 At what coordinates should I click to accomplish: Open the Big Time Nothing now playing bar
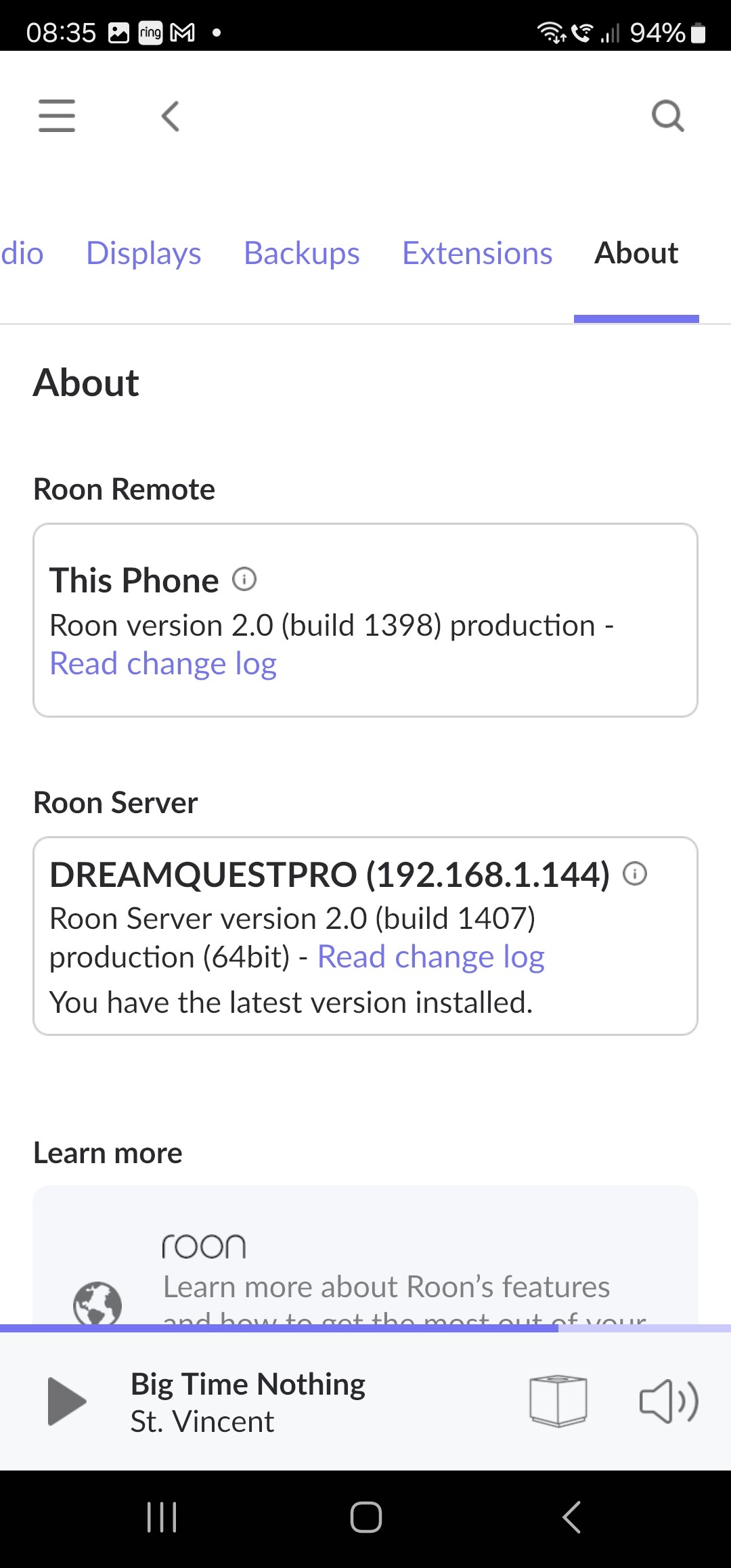coord(248,1402)
